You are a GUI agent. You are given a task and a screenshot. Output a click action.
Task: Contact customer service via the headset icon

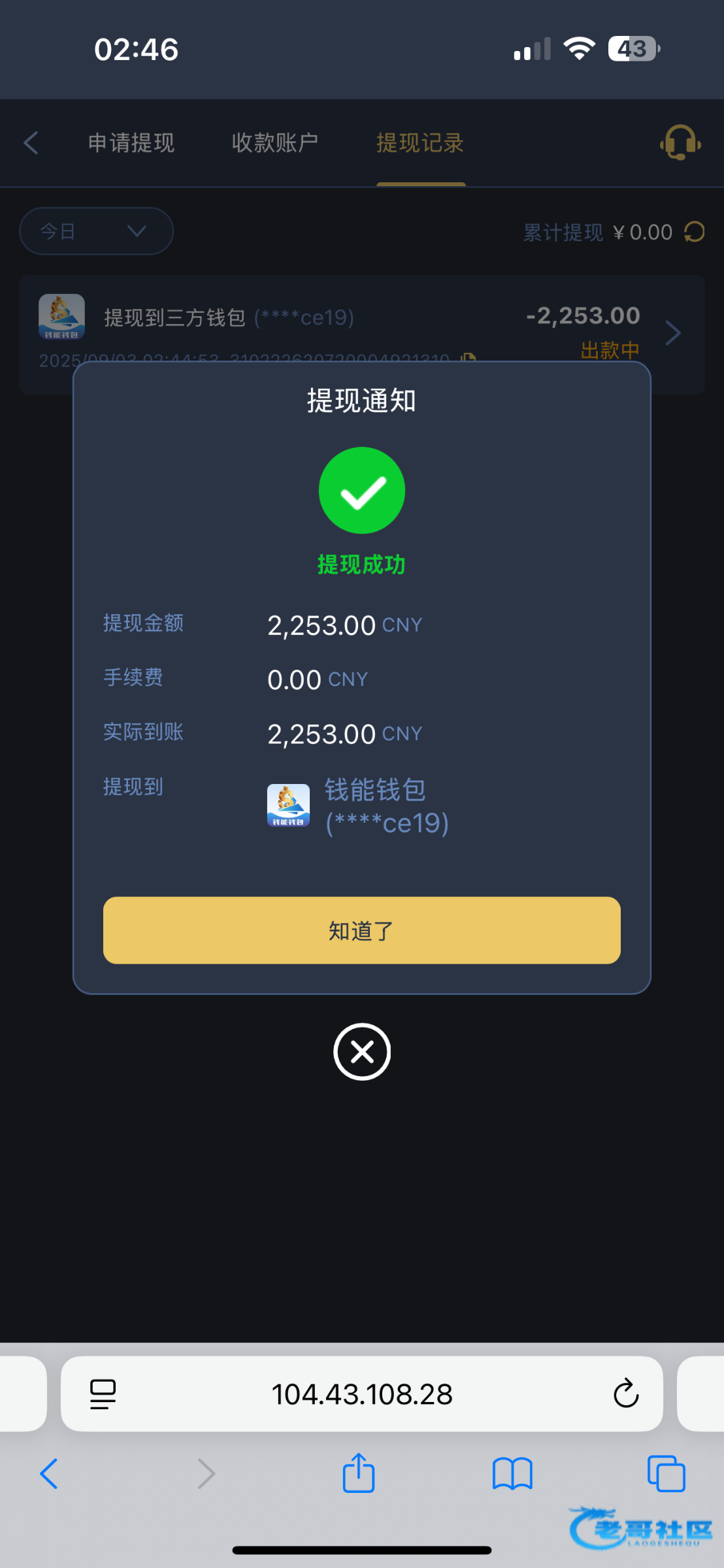click(680, 142)
